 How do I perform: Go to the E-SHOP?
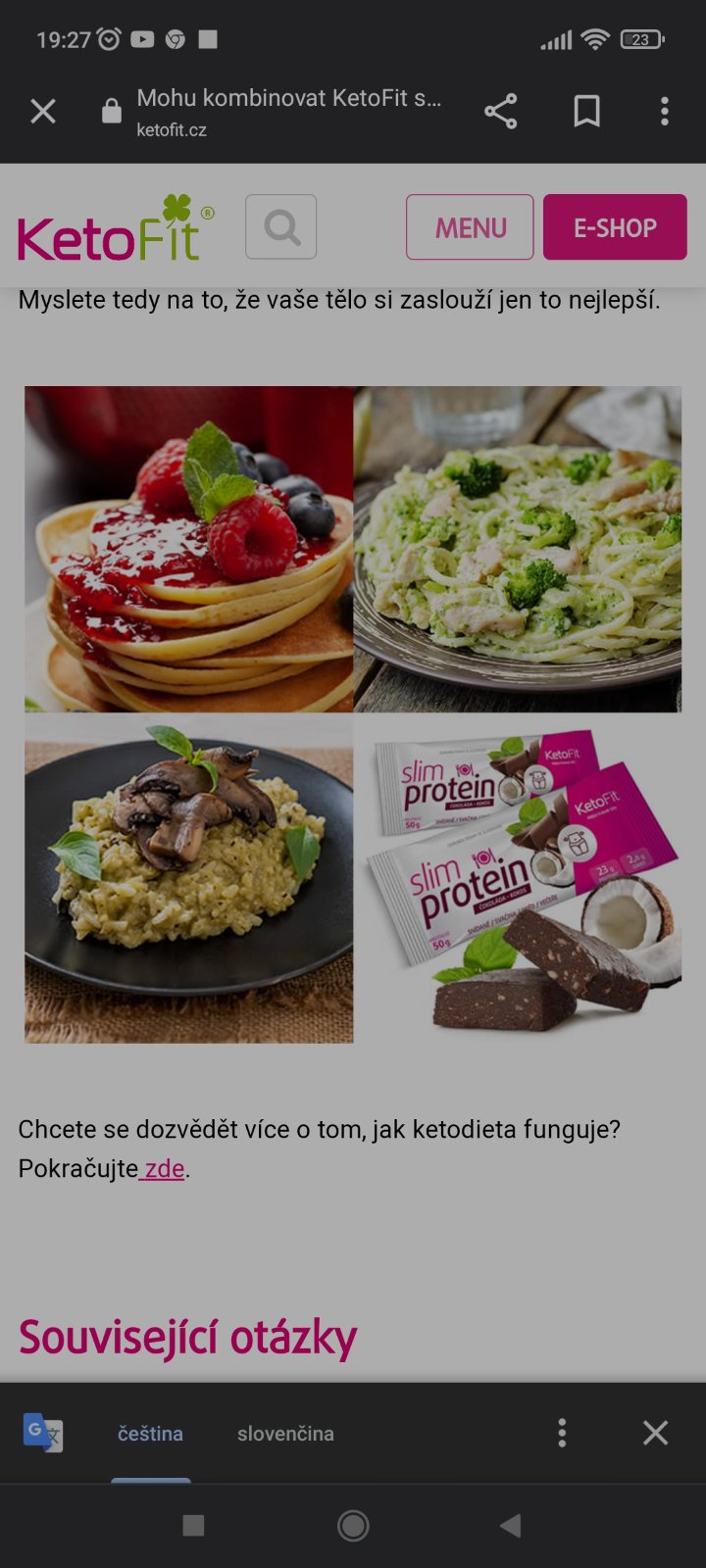click(x=615, y=227)
